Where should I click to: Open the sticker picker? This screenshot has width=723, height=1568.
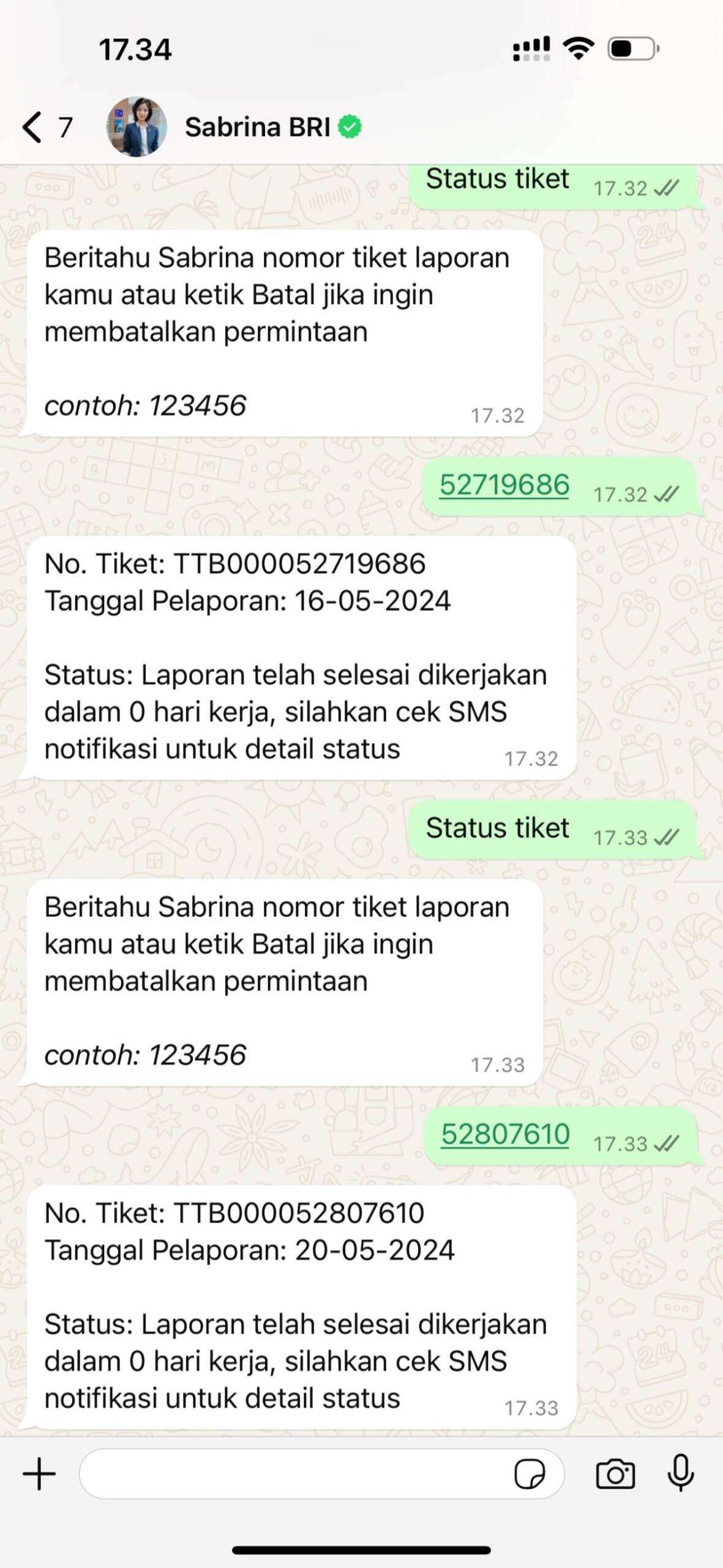[x=530, y=1474]
